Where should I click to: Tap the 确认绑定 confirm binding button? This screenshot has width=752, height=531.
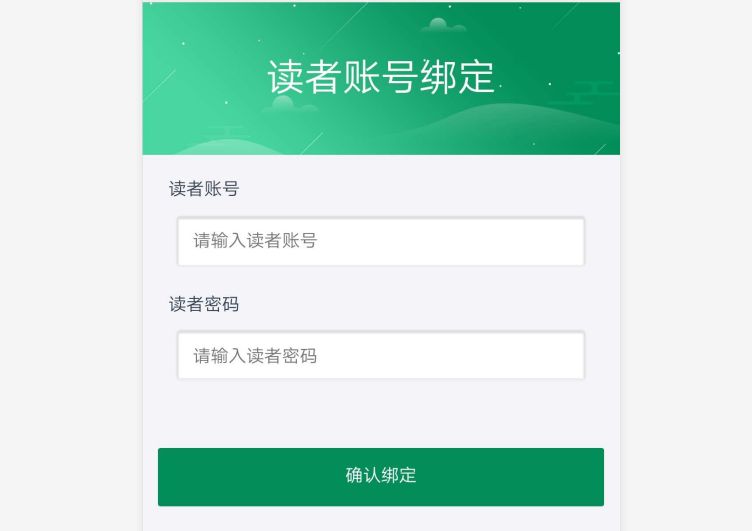(x=380, y=476)
